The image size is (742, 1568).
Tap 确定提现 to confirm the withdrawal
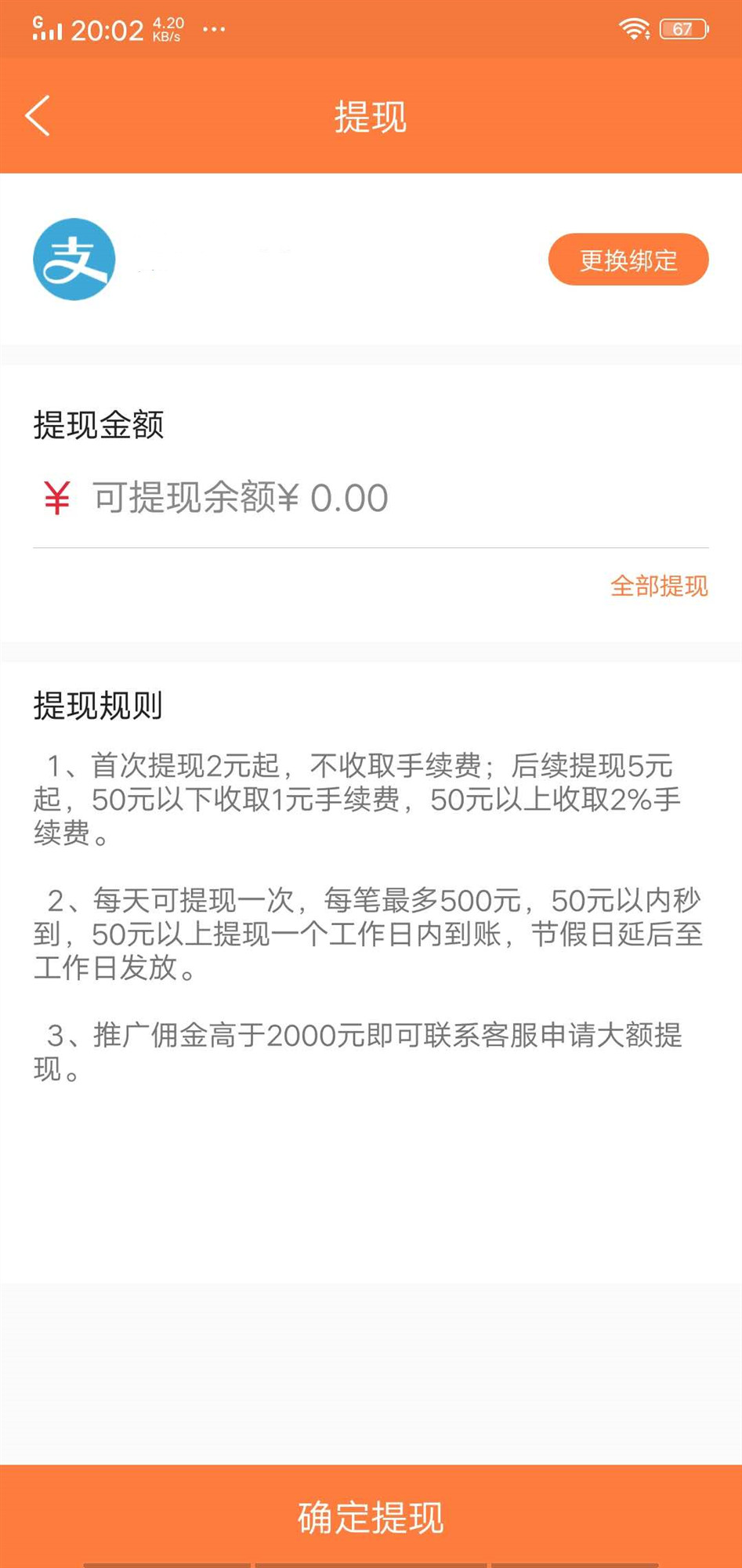371,1515
